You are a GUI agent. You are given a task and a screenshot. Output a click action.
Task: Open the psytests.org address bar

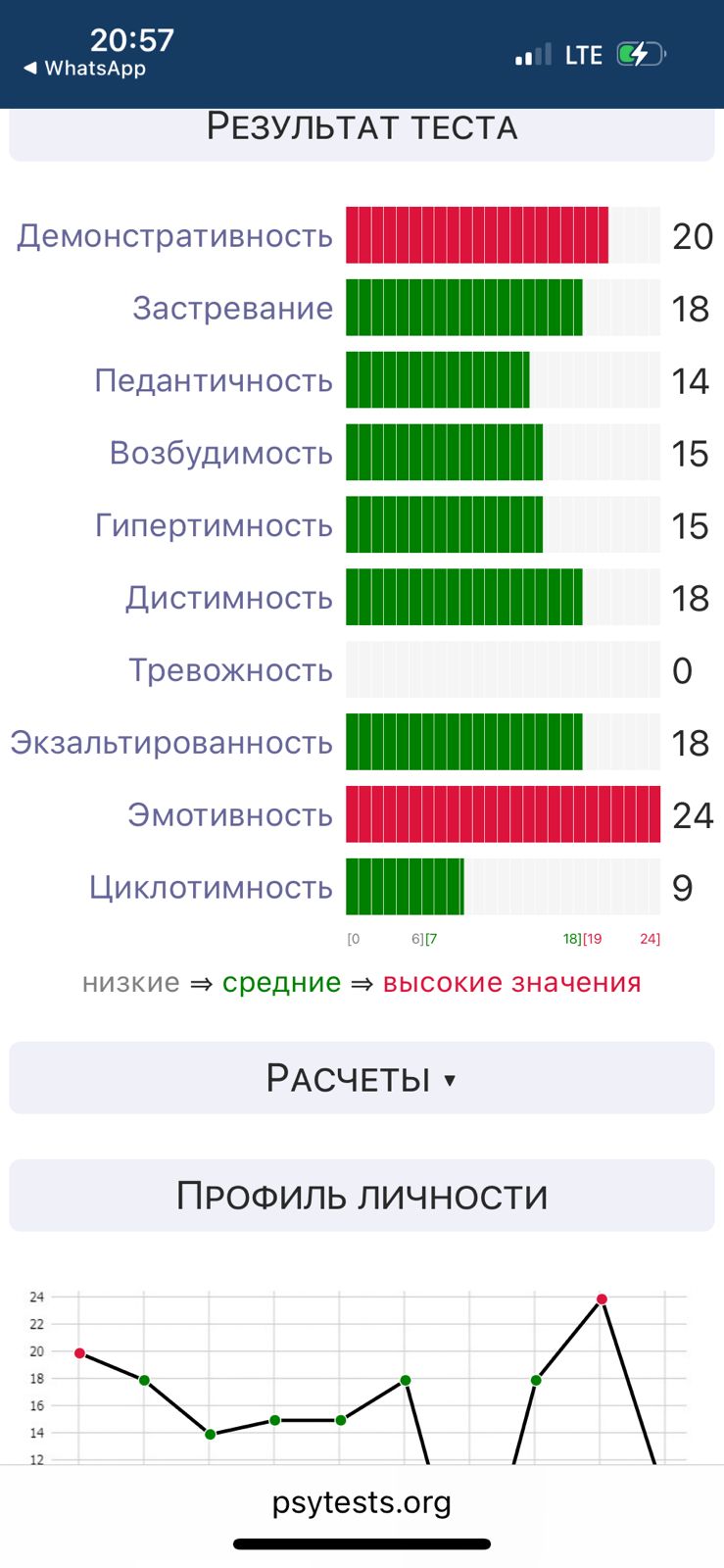click(362, 1501)
